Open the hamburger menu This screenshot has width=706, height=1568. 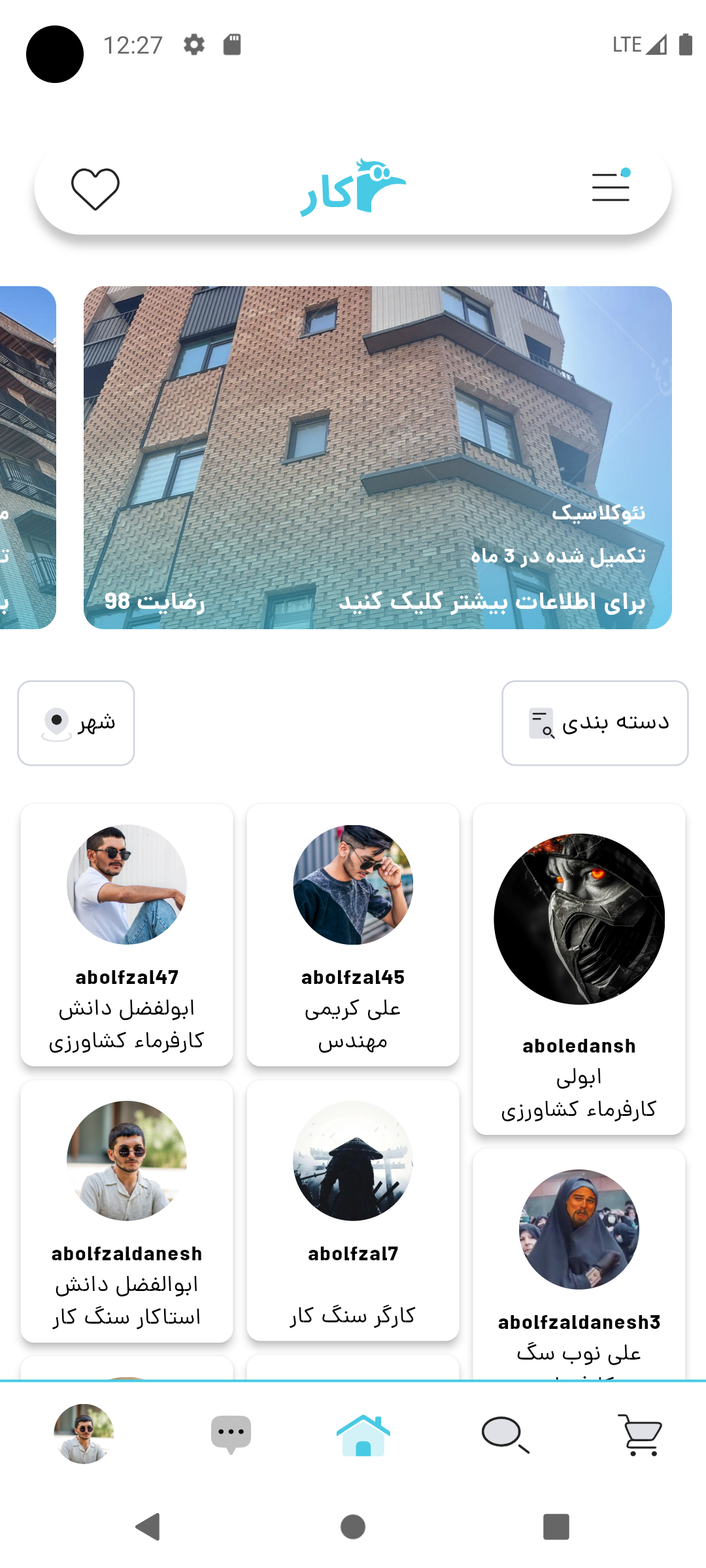click(611, 186)
